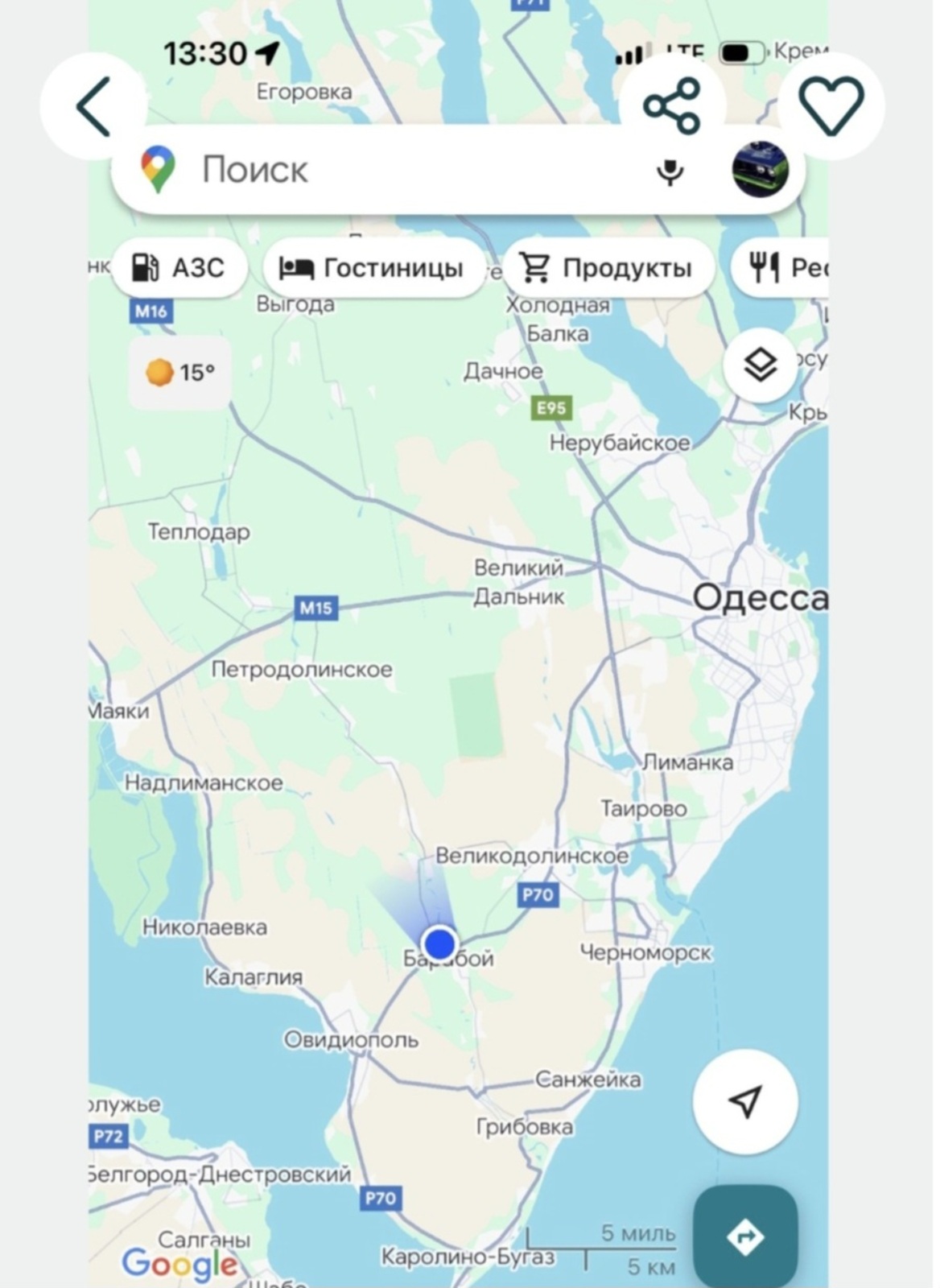Add to favorites with the heart icon
The width and height of the screenshot is (940, 1288).
click(x=831, y=105)
